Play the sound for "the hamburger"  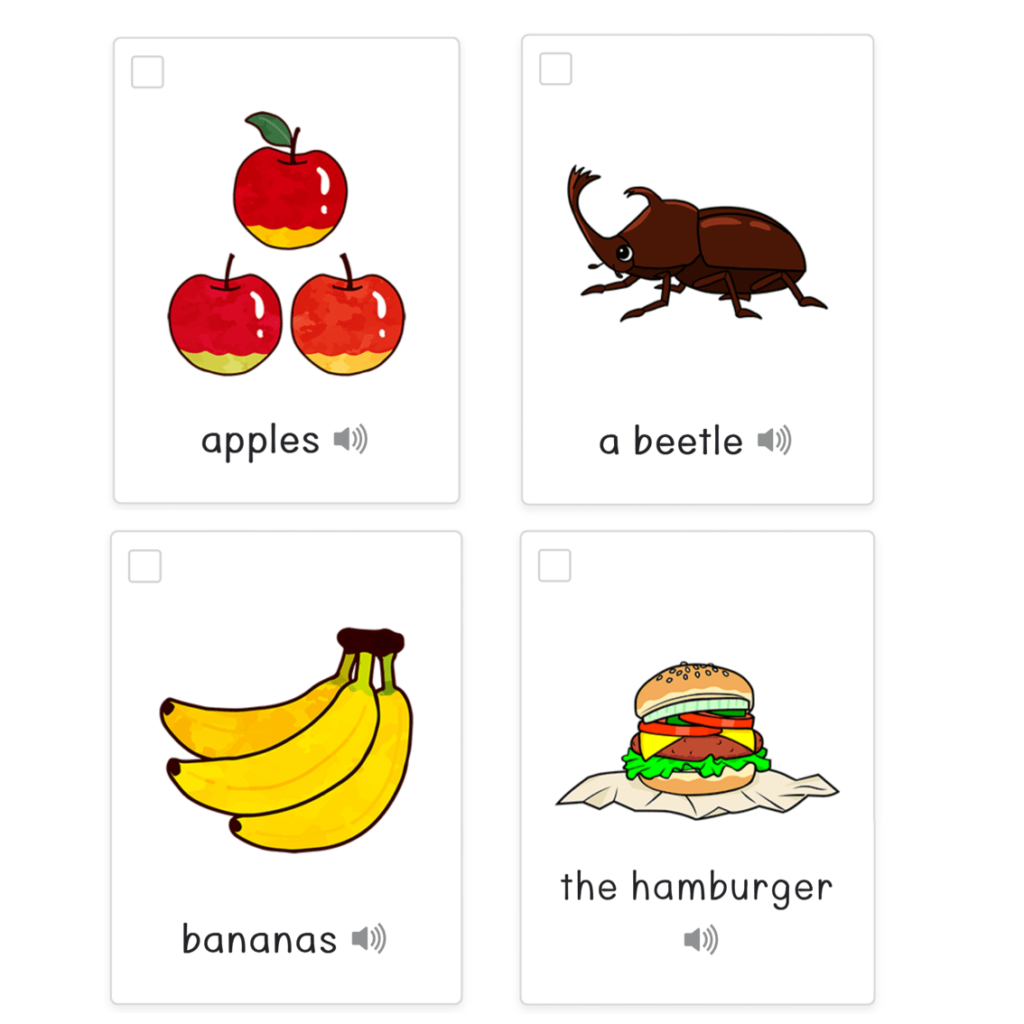pos(700,939)
